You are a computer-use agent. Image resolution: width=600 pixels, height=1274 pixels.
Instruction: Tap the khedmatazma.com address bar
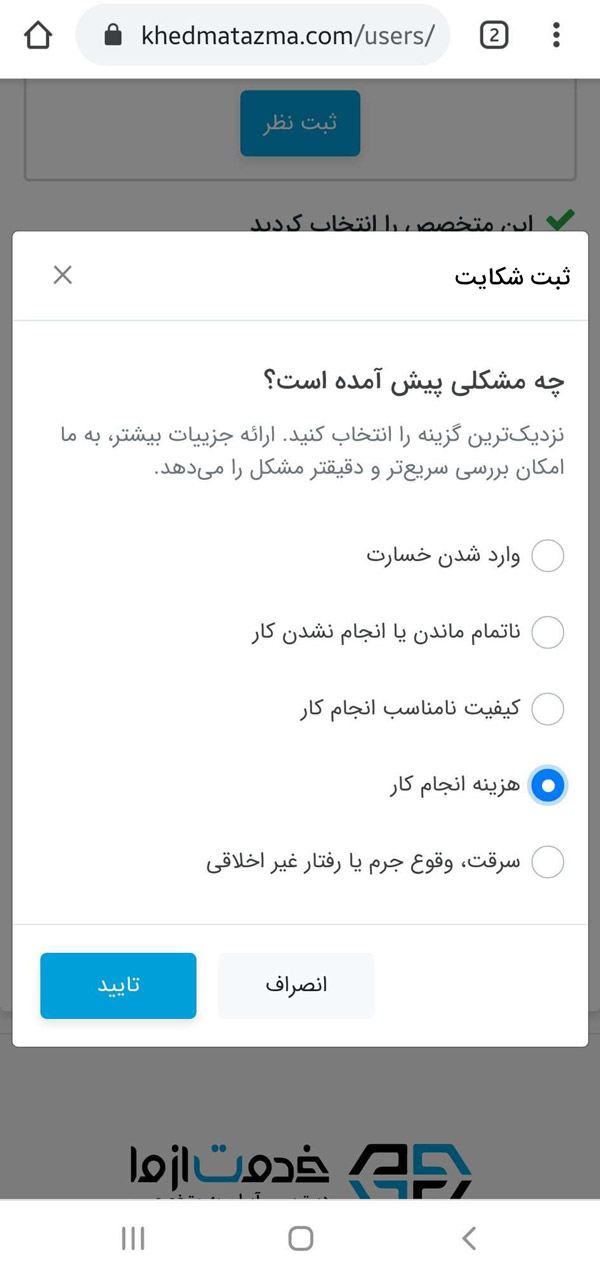pyautogui.click(x=262, y=36)
